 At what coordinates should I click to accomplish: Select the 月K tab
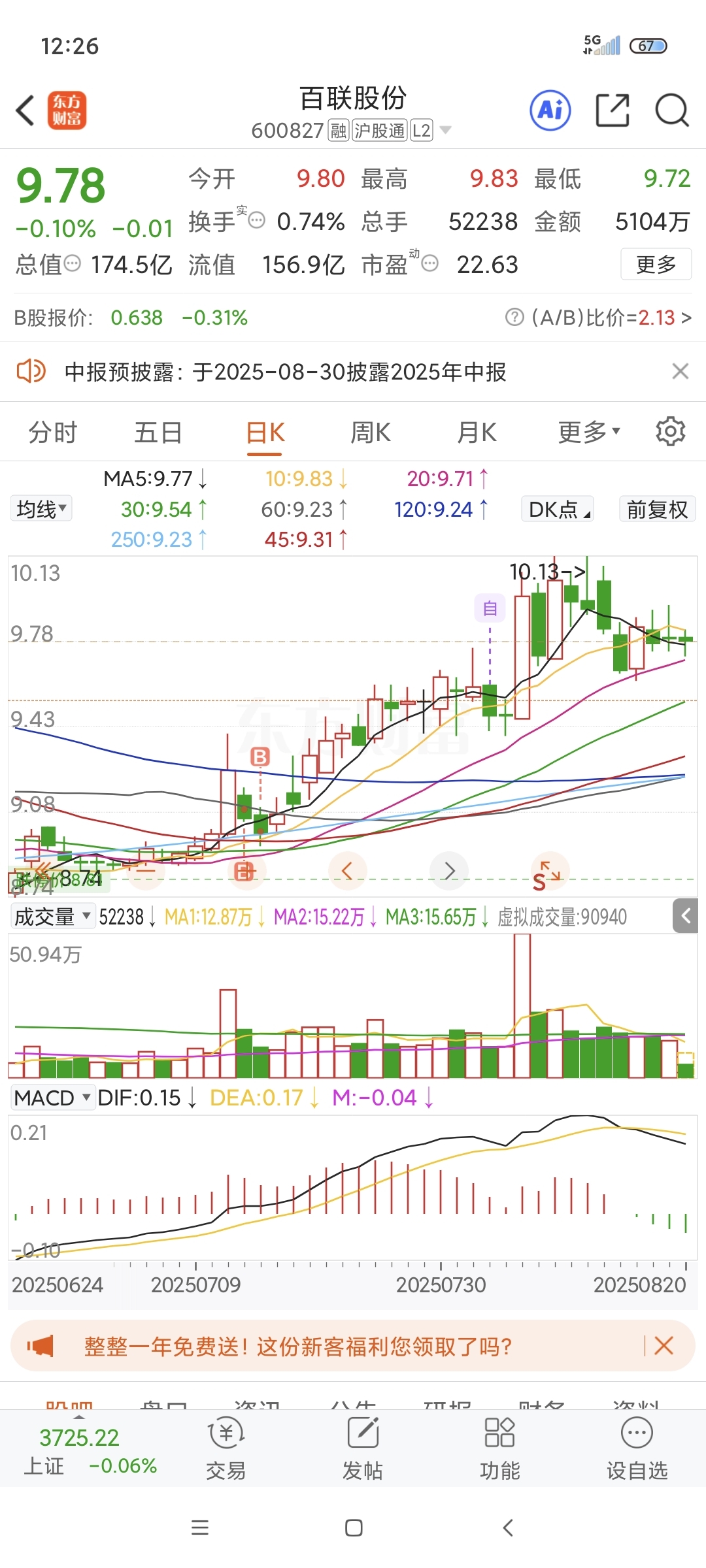tap(477, 433)
